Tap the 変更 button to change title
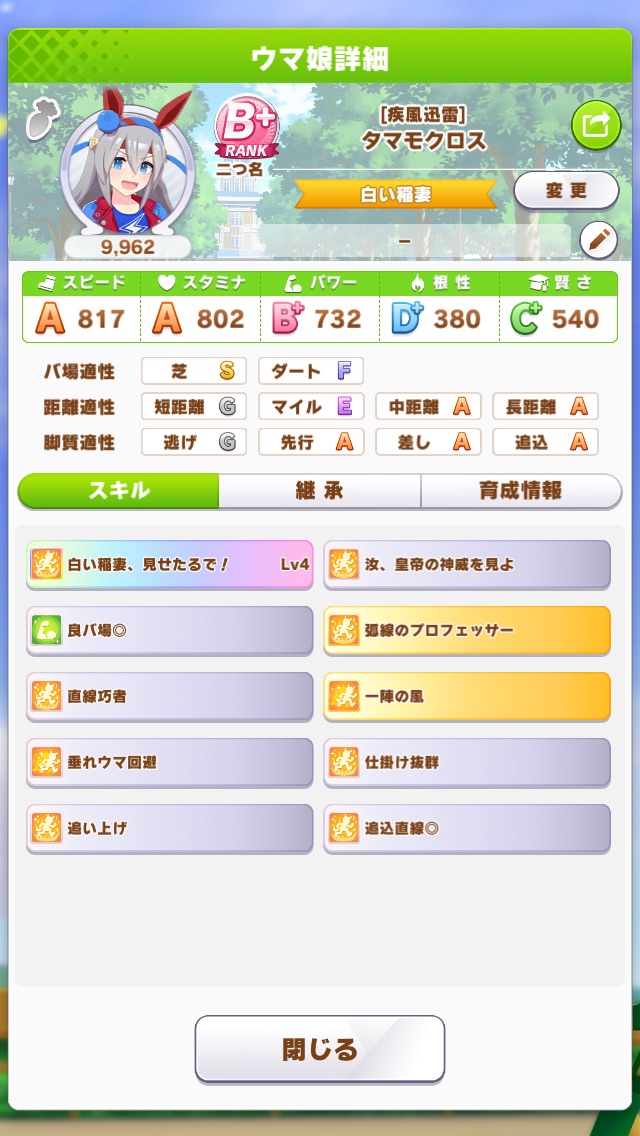This screenshot has height=1136, width=640. point(566,191)
